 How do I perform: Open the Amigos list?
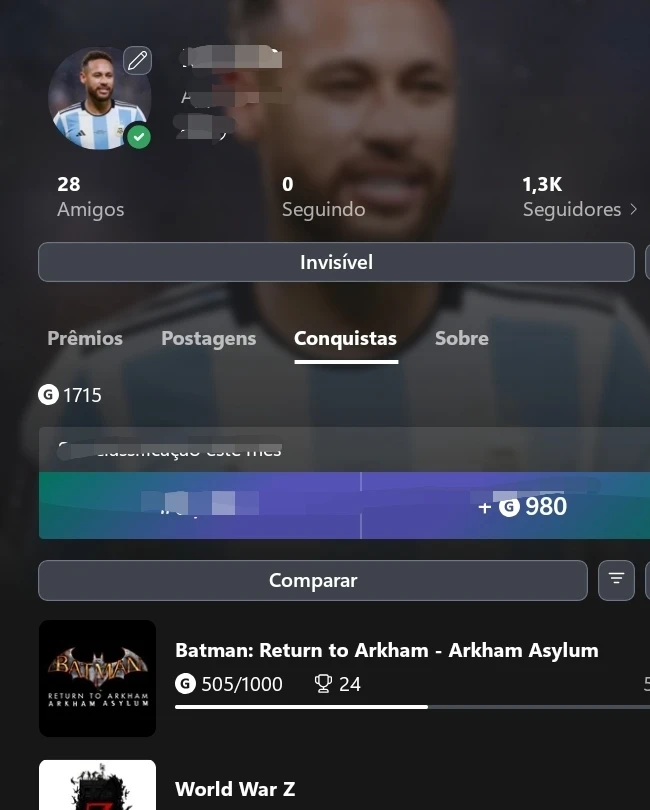click(x=90, y=197)
